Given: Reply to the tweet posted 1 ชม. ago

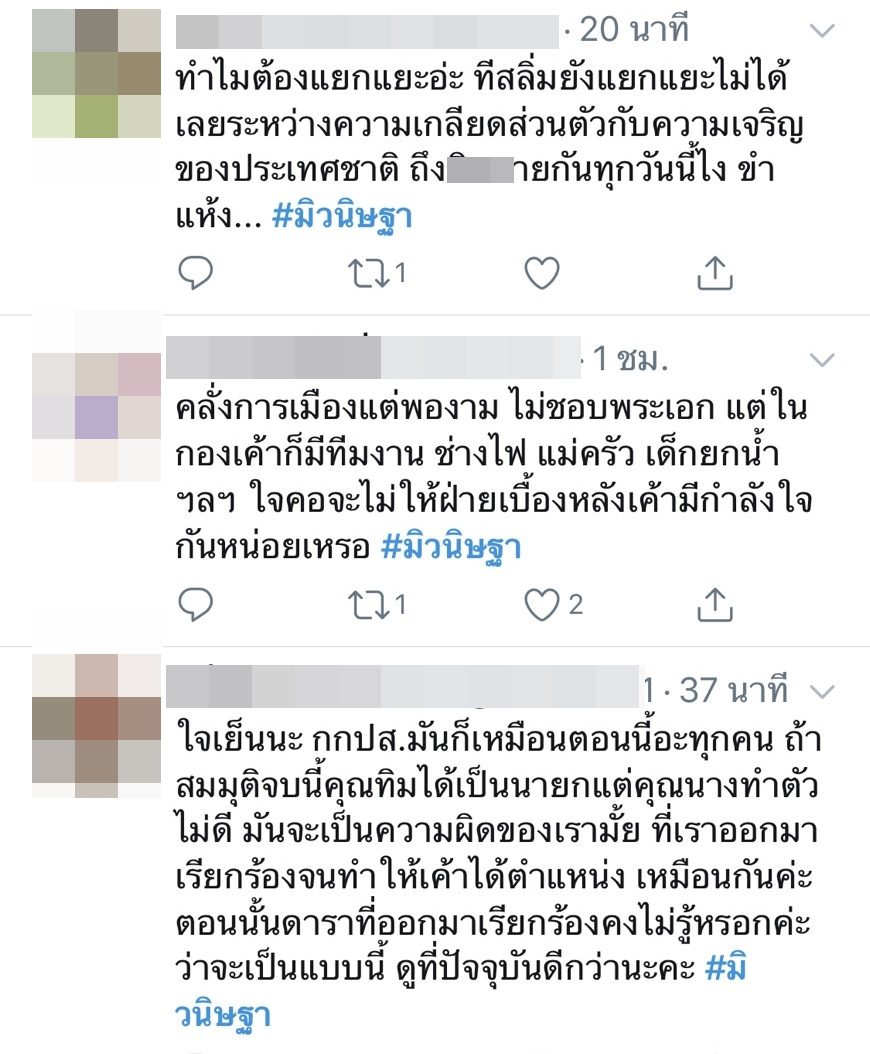Looking at the screenshot, I should pyautogui.click(x=196, y=603).
